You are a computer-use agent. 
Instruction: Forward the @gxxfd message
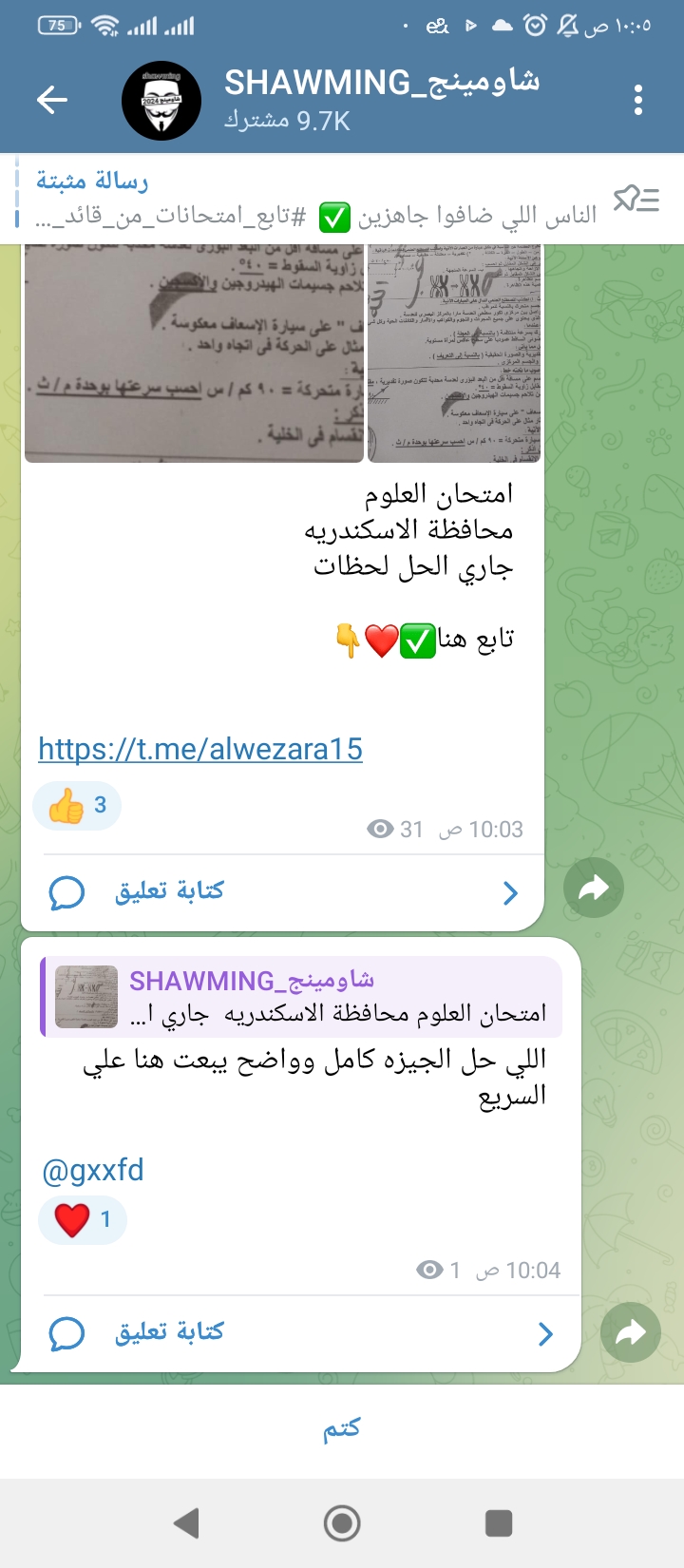coord(631,1333)
